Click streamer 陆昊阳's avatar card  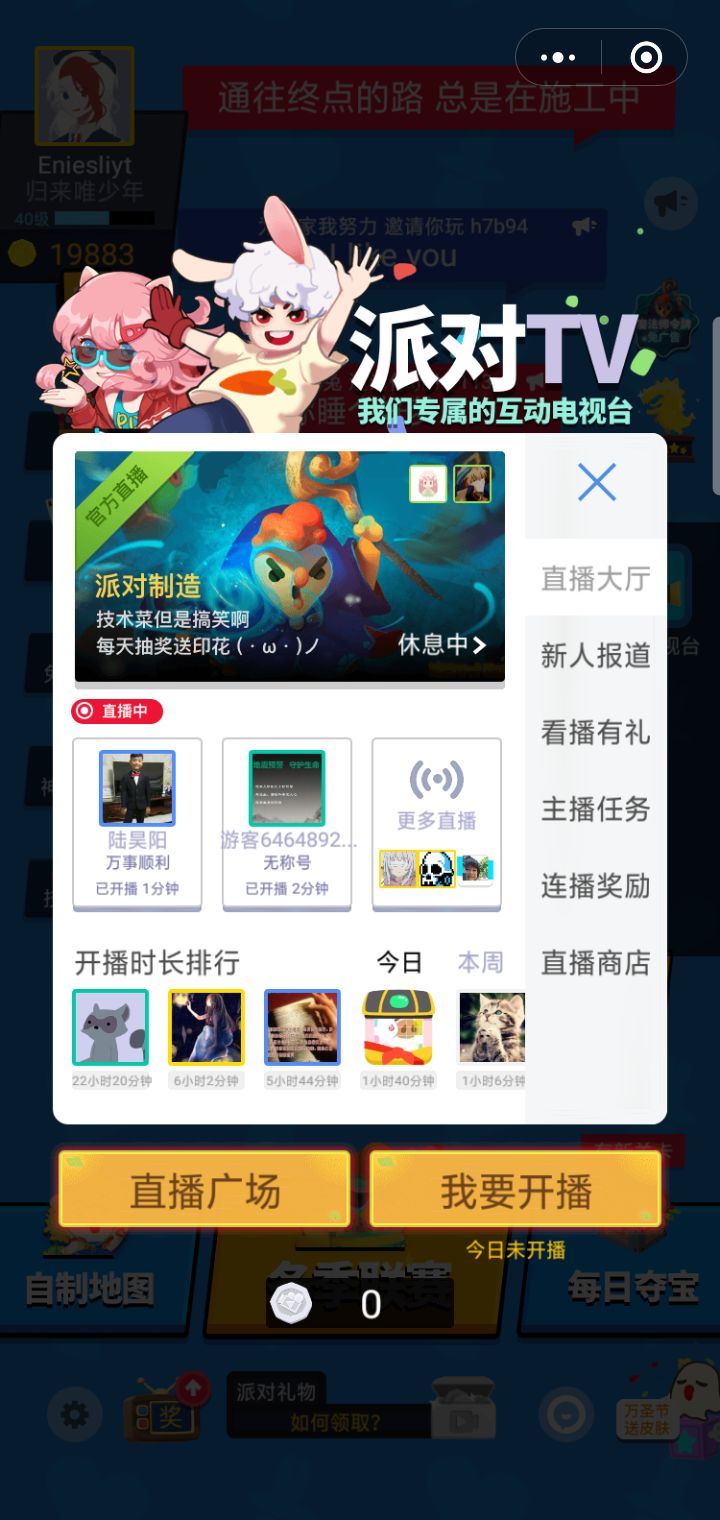point(137,786)
